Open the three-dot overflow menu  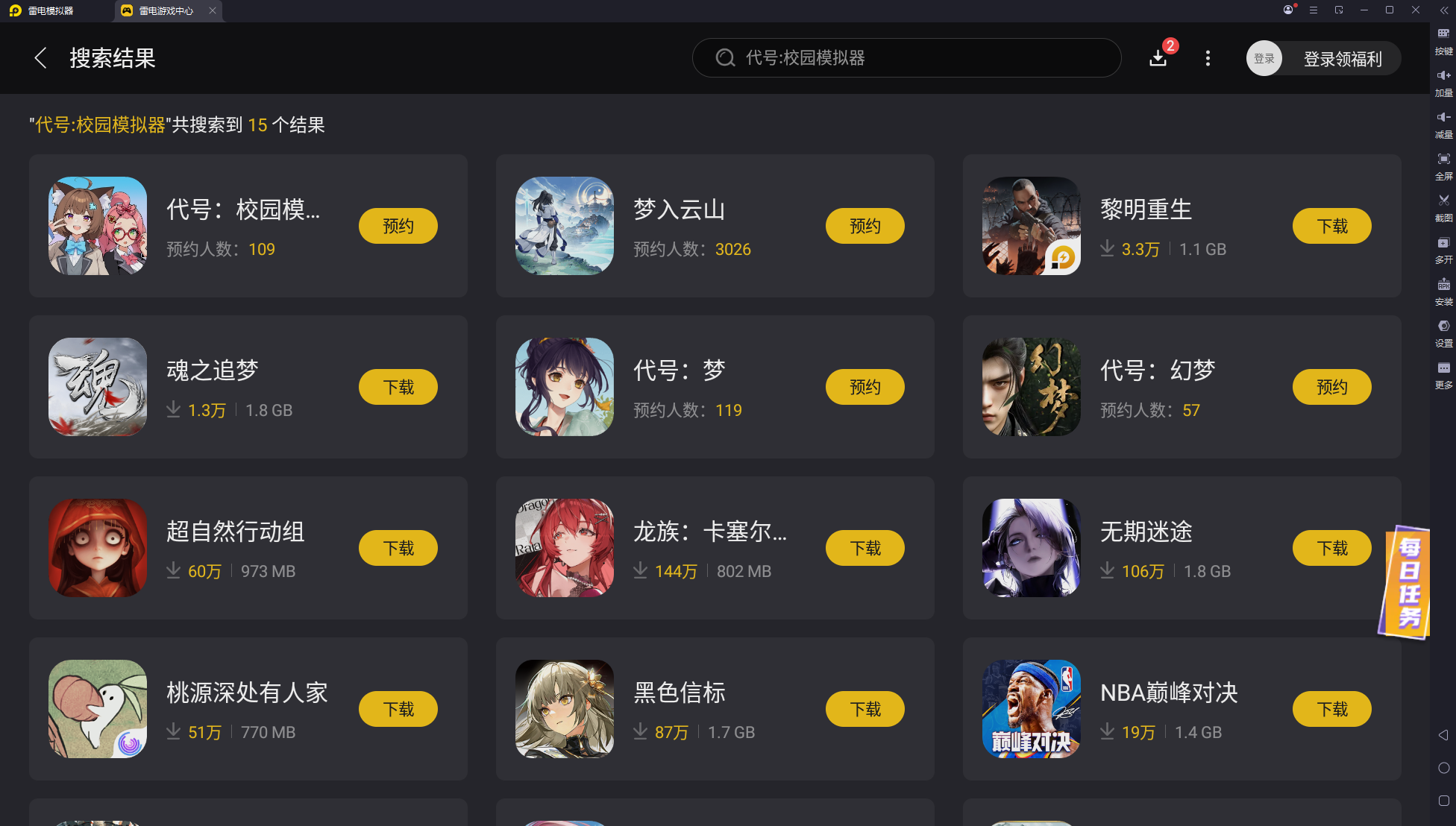pyautogui.click(x=1208, y=58)
